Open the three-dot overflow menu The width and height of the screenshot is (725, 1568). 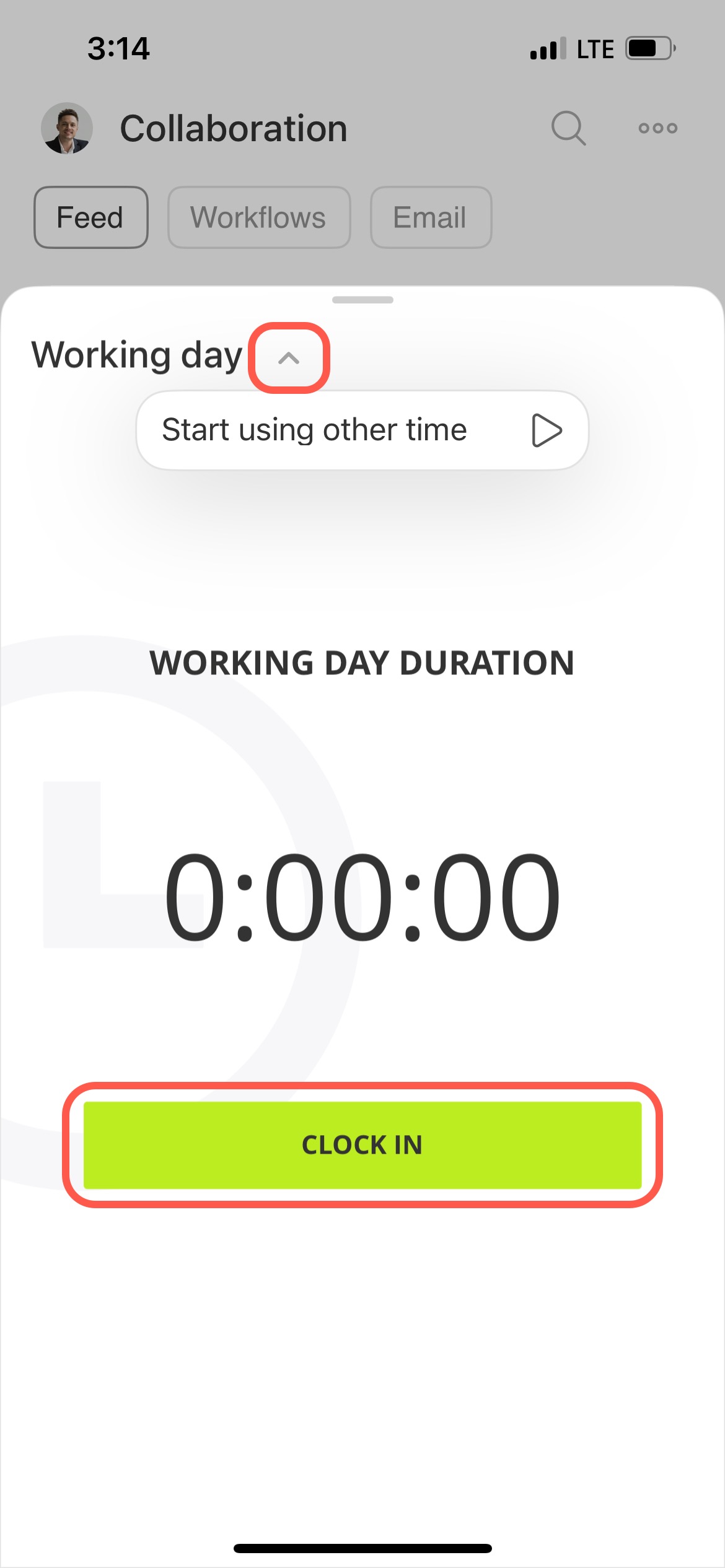pyautogui.click(x=657, y=128)
